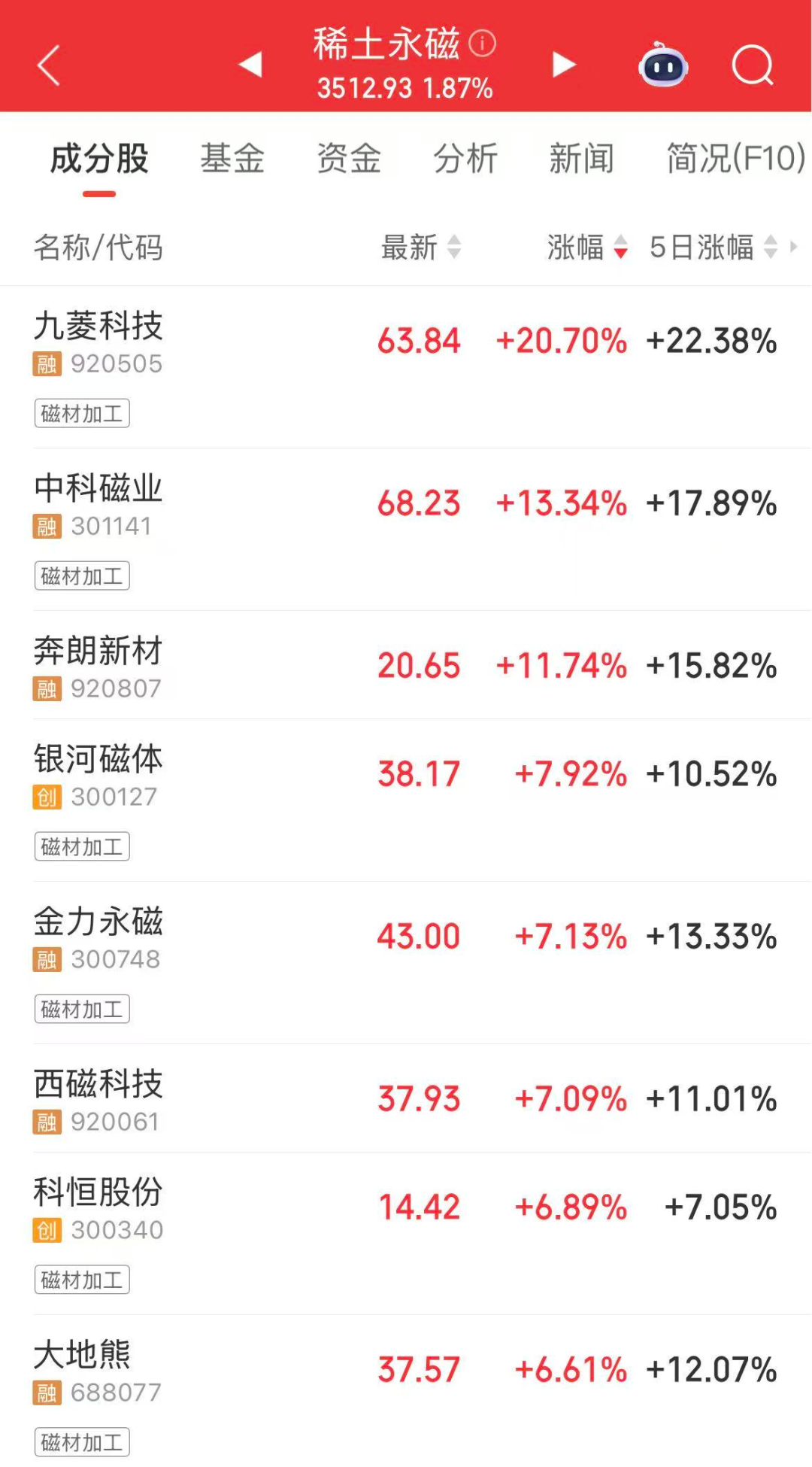Viewport: 812px width, 1467px height.
Task: Click the 融 margin badge beside 920505
Action: coord(48,364)
